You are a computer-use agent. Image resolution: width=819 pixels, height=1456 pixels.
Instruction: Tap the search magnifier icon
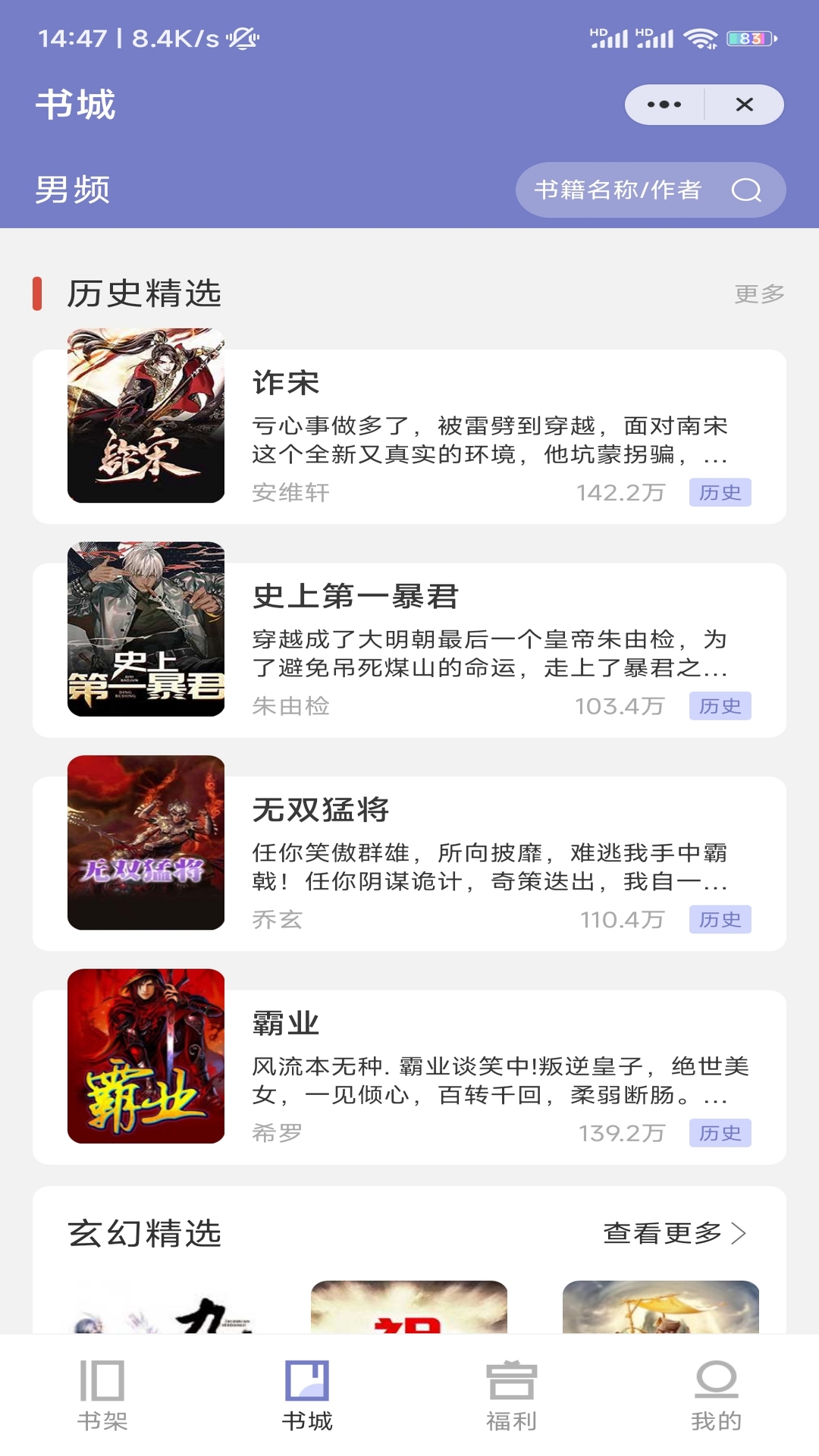click(748, 190)
